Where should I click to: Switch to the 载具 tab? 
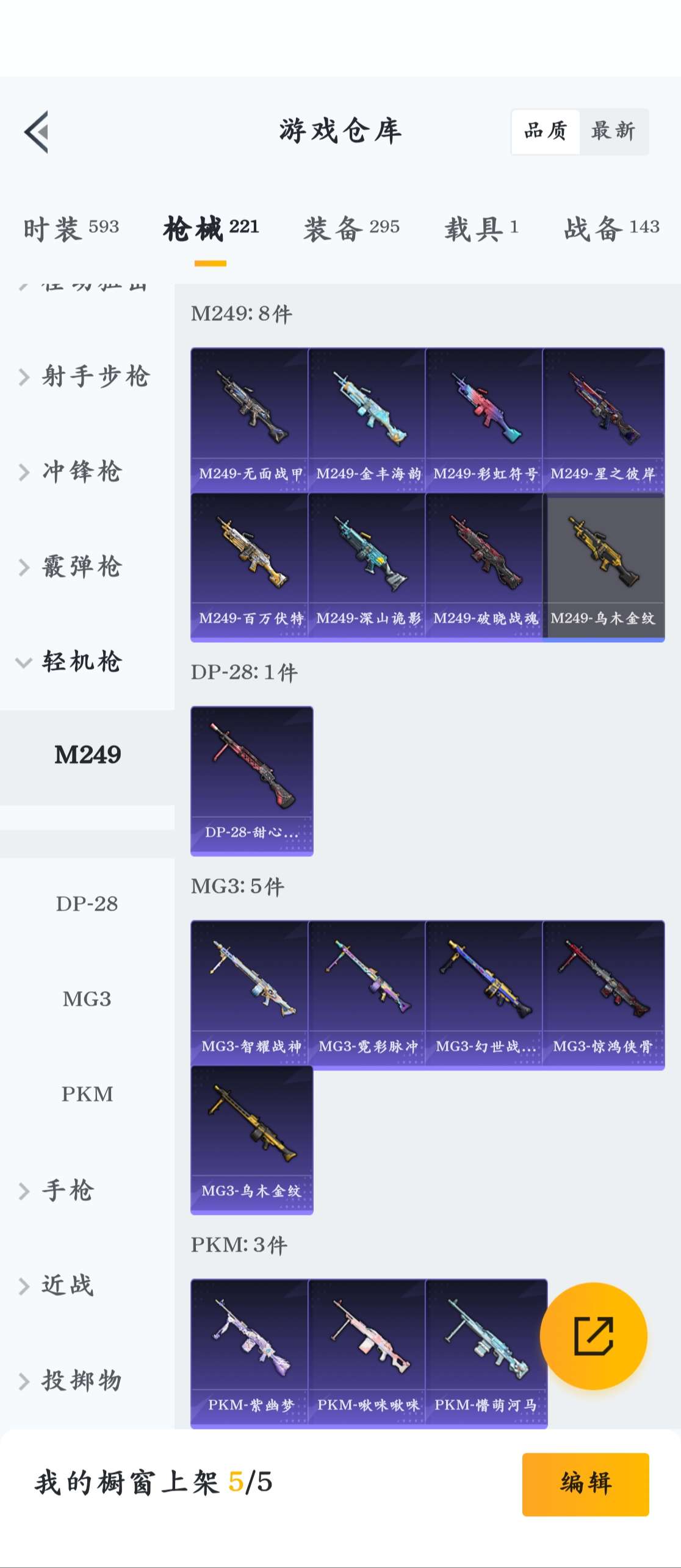click(481, 229)
